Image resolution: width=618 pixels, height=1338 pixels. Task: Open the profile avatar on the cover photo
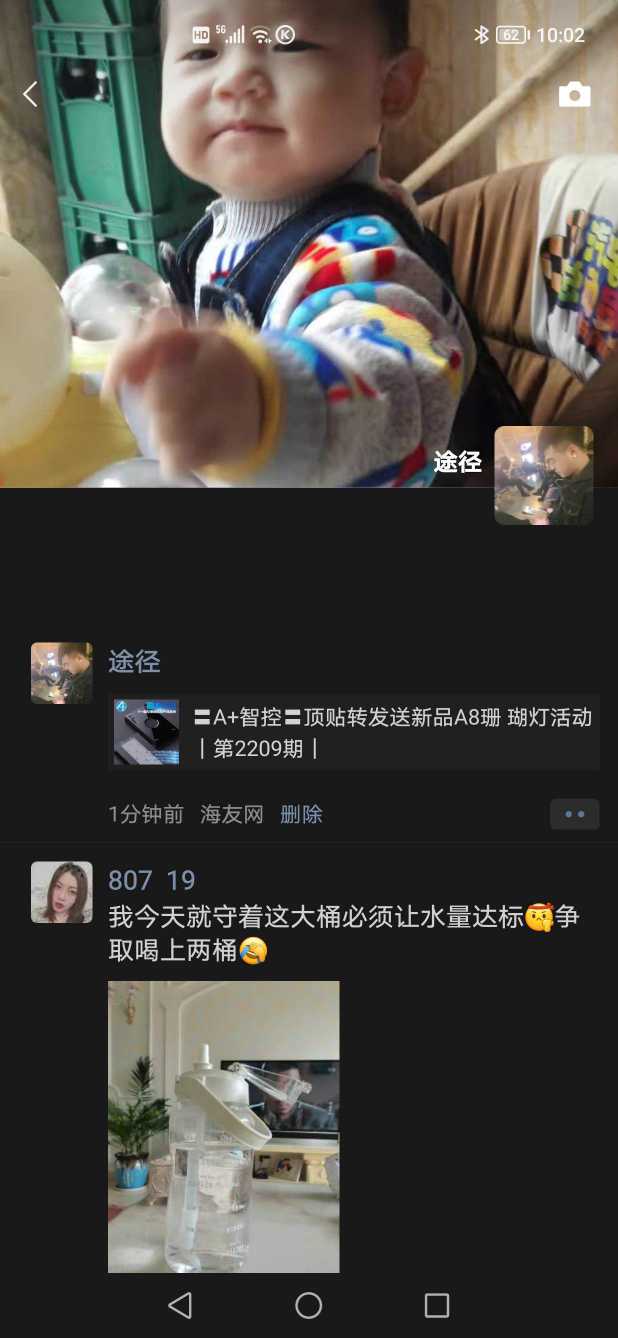[543, 475]
